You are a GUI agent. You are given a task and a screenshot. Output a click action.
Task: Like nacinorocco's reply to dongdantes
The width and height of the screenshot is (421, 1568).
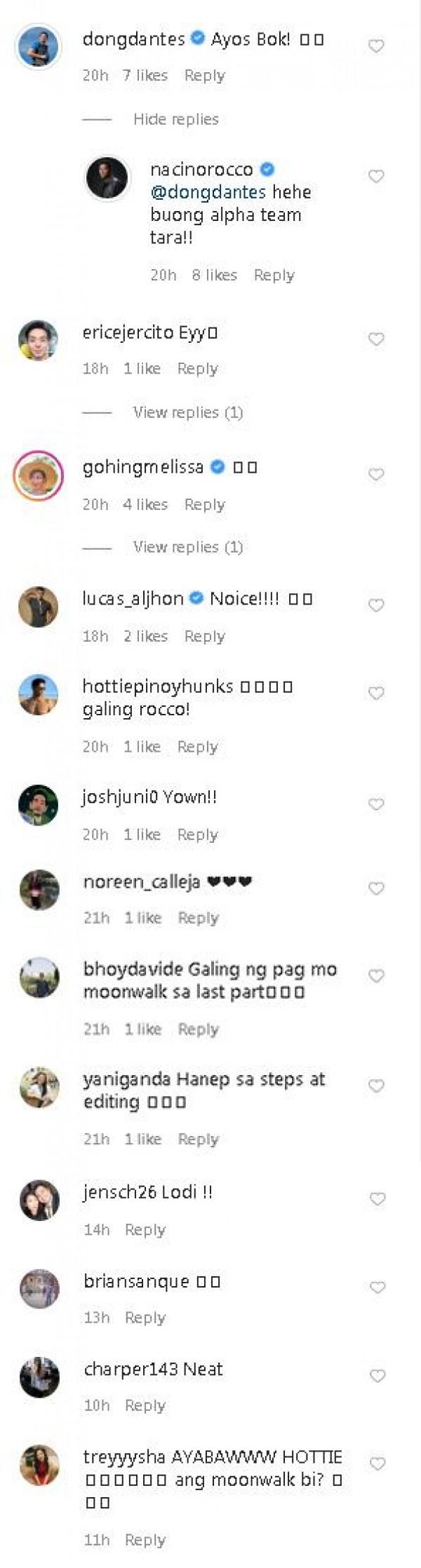point(376,177)
